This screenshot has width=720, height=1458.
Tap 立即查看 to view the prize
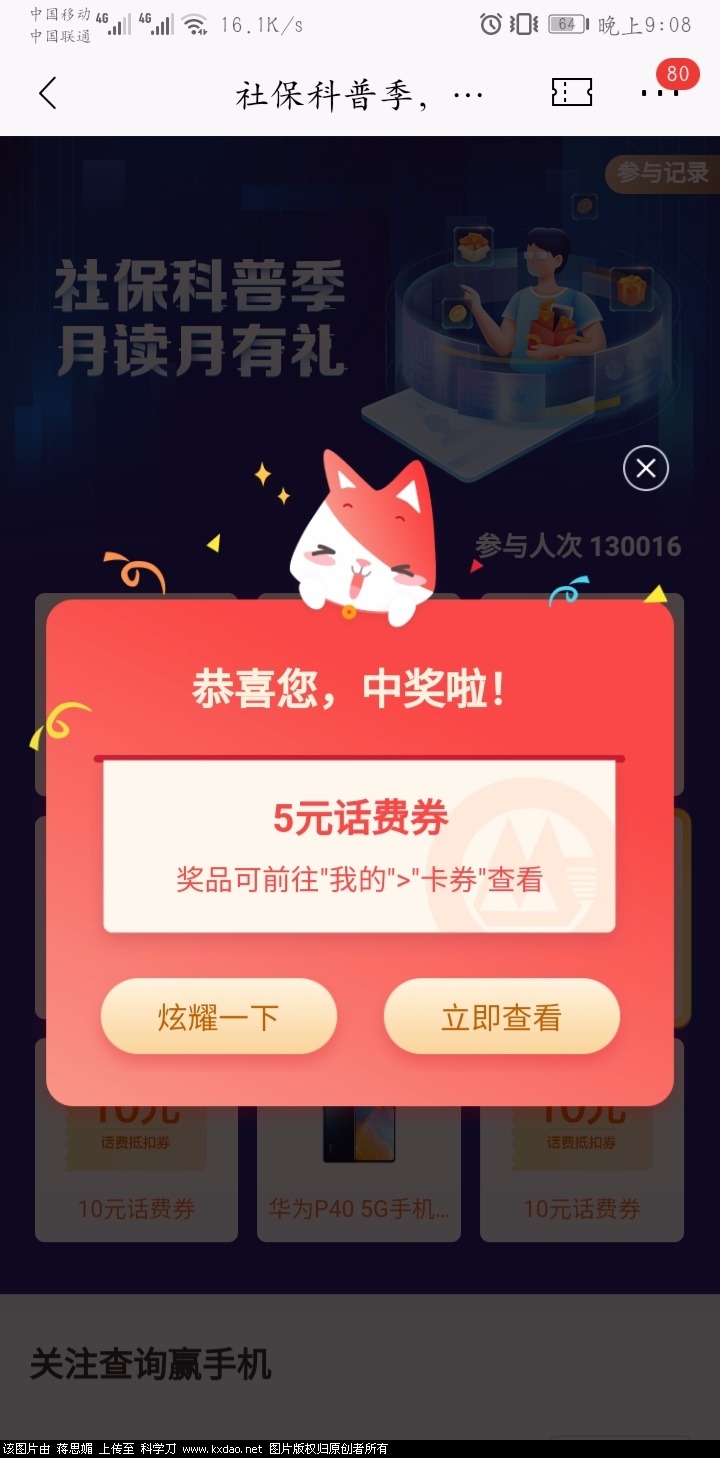[501, 1017]
